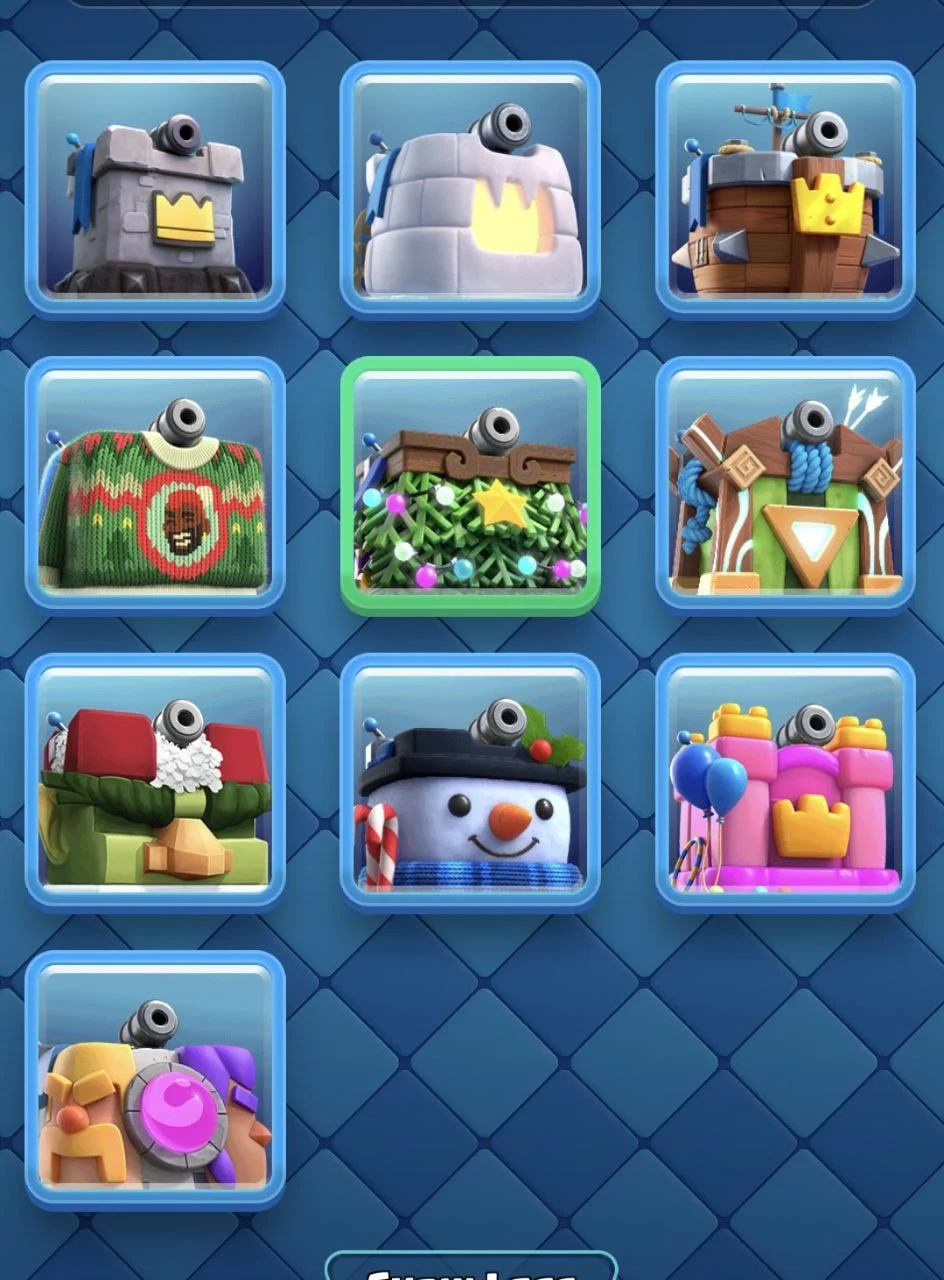
Task: Select the green goblin Santa hat tower skin
Action: click(155, 782)
